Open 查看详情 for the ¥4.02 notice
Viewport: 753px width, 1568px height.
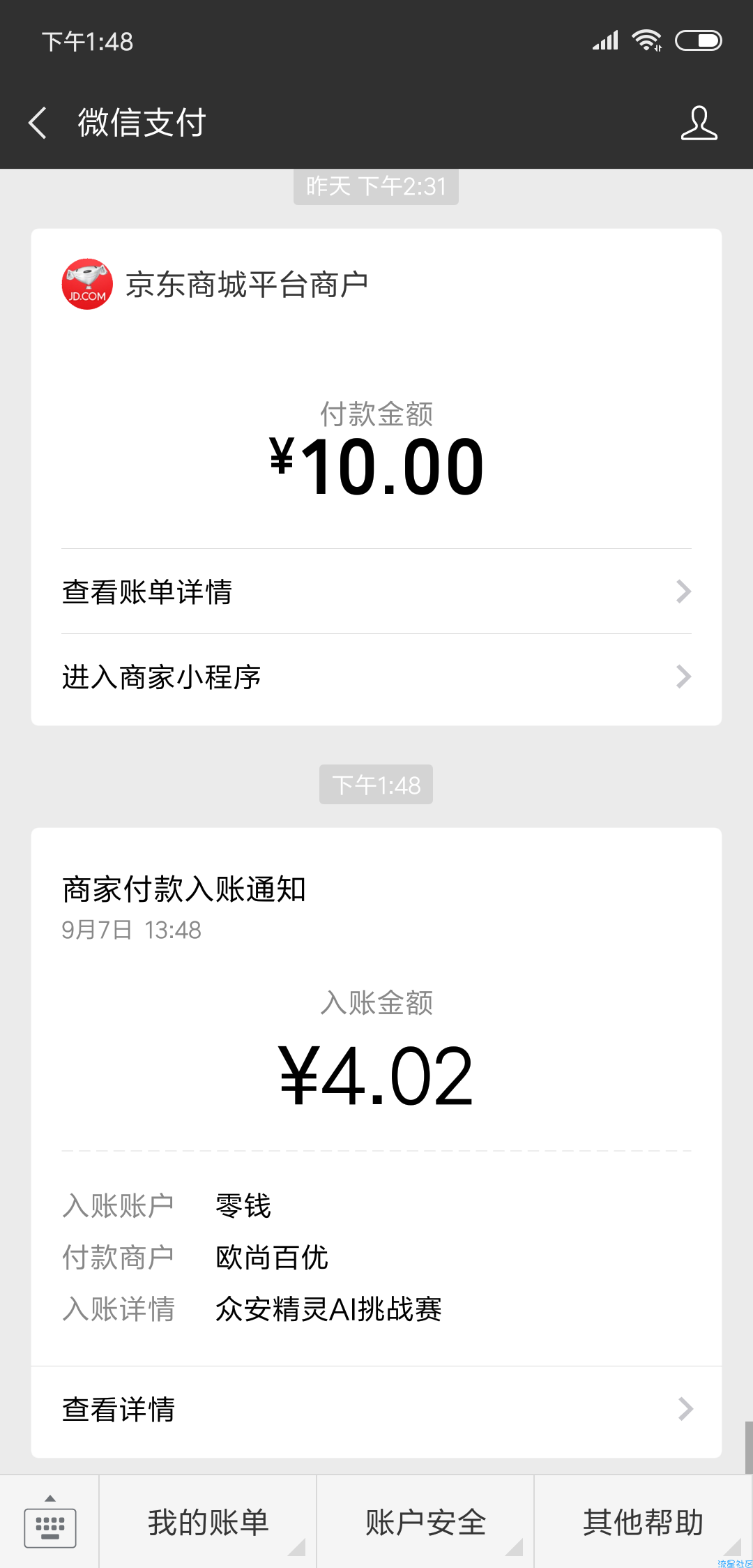tap(376, 1410)
